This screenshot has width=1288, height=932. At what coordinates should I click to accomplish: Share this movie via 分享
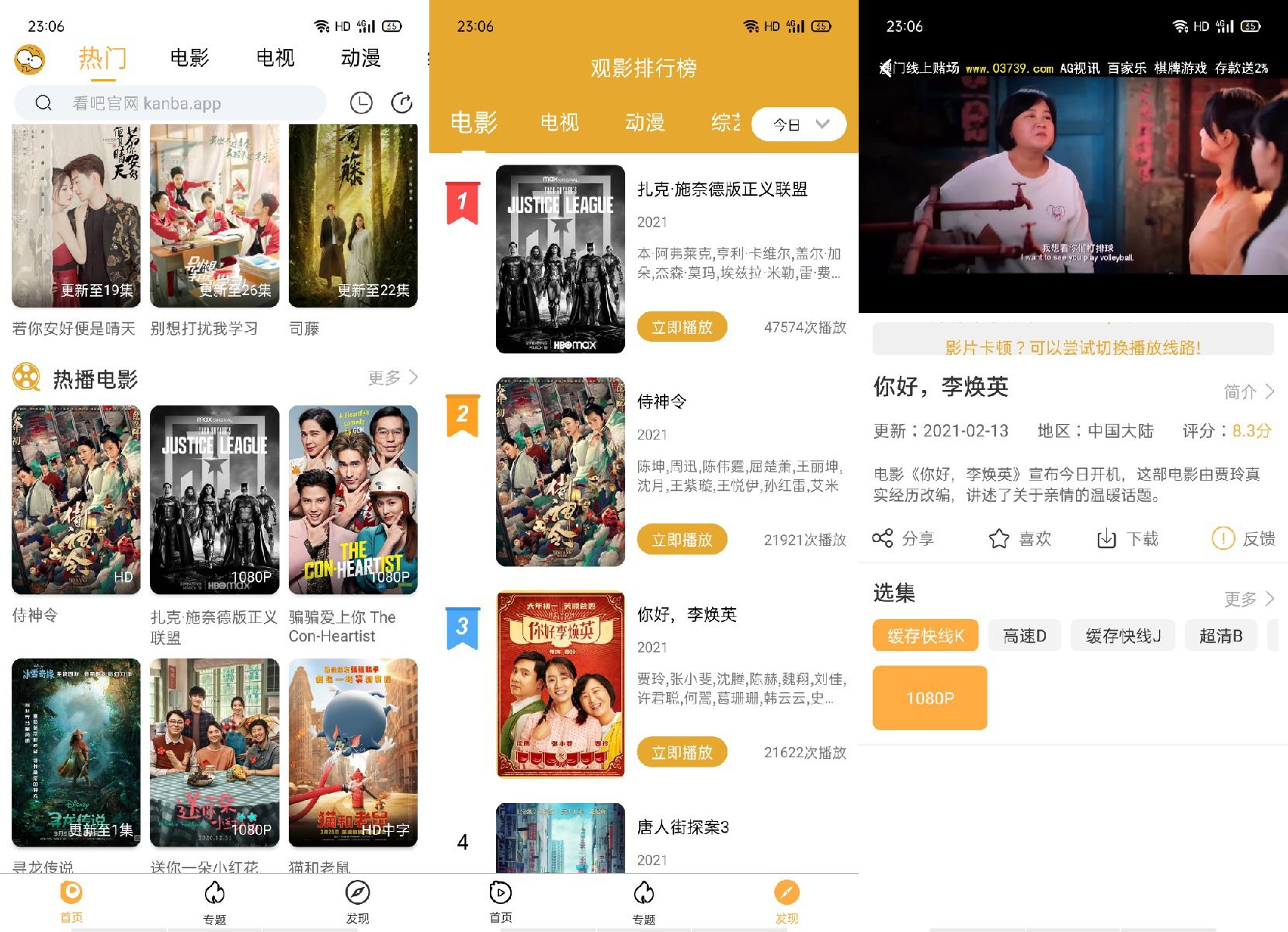[903, 538]
